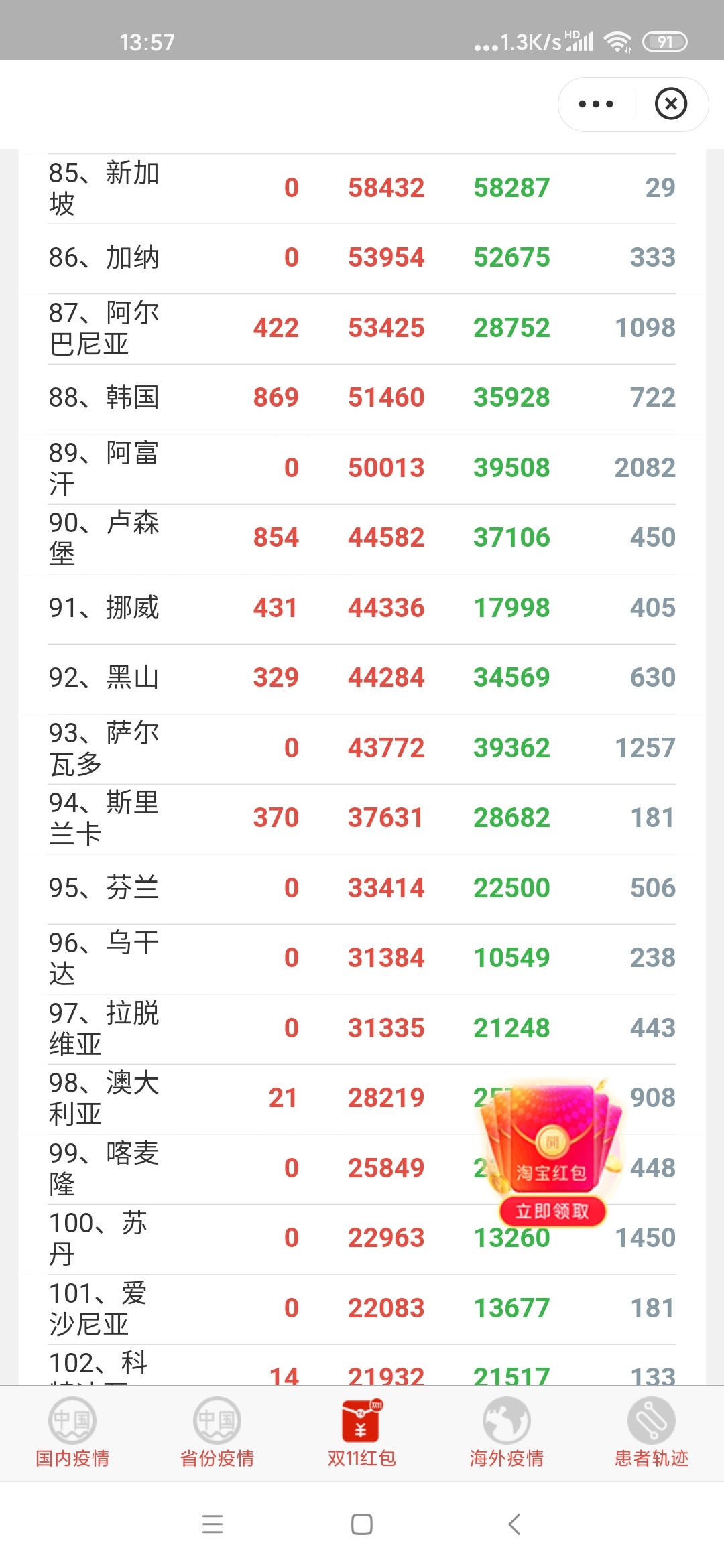Tap the system back button

514,1524
